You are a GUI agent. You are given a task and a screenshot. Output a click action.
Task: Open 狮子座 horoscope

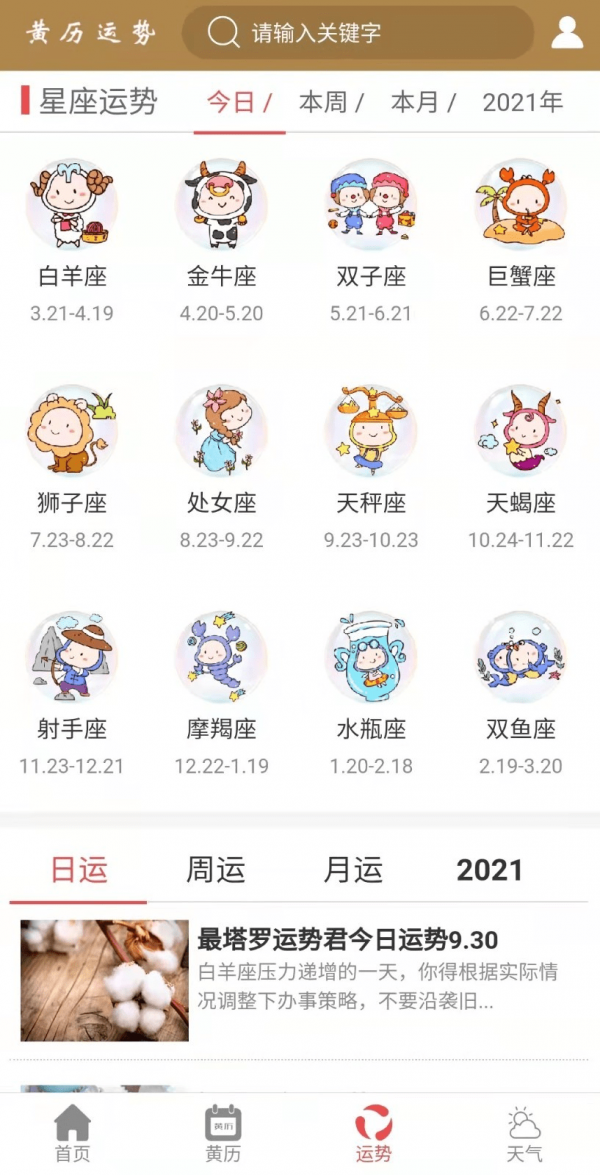click(x=72, y=467)
